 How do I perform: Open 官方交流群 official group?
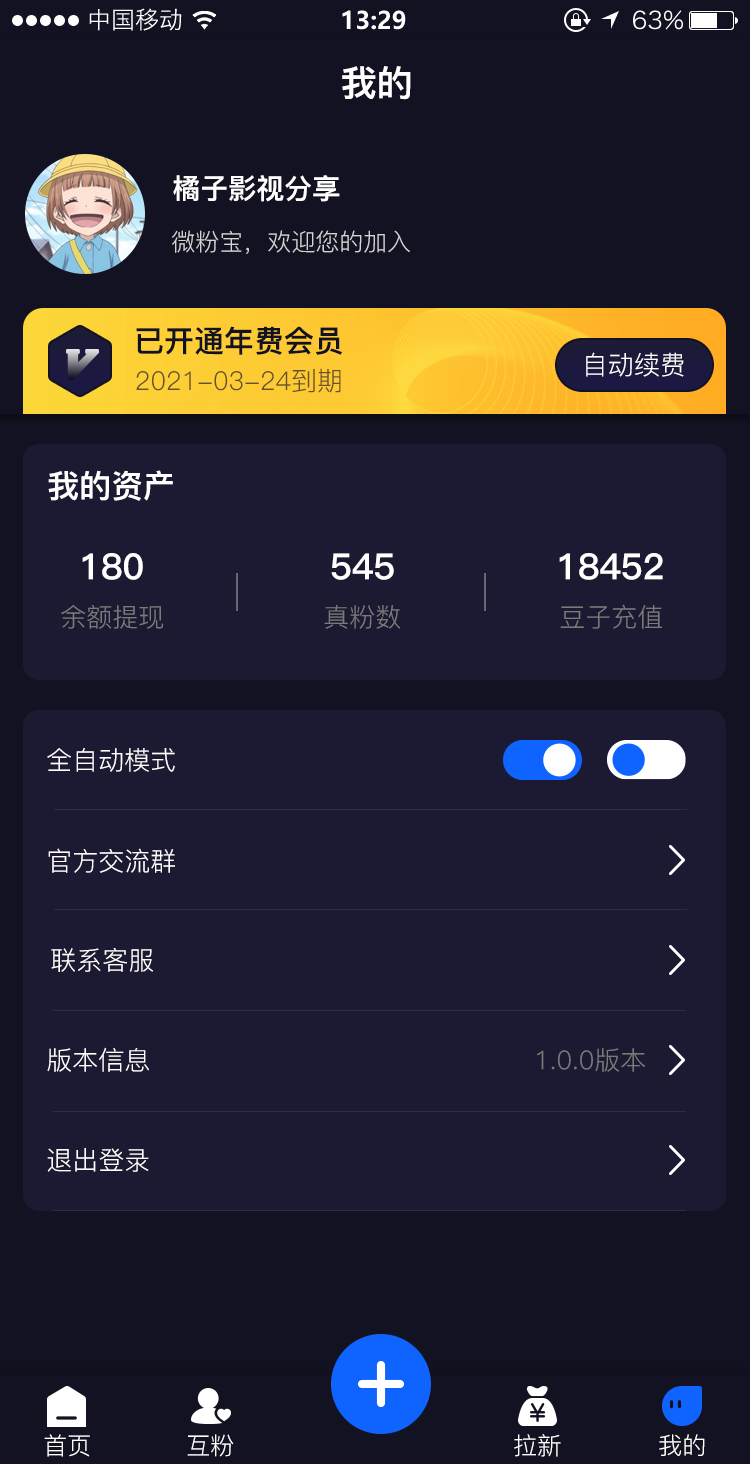pyautogui.click(x=368, y=860)
